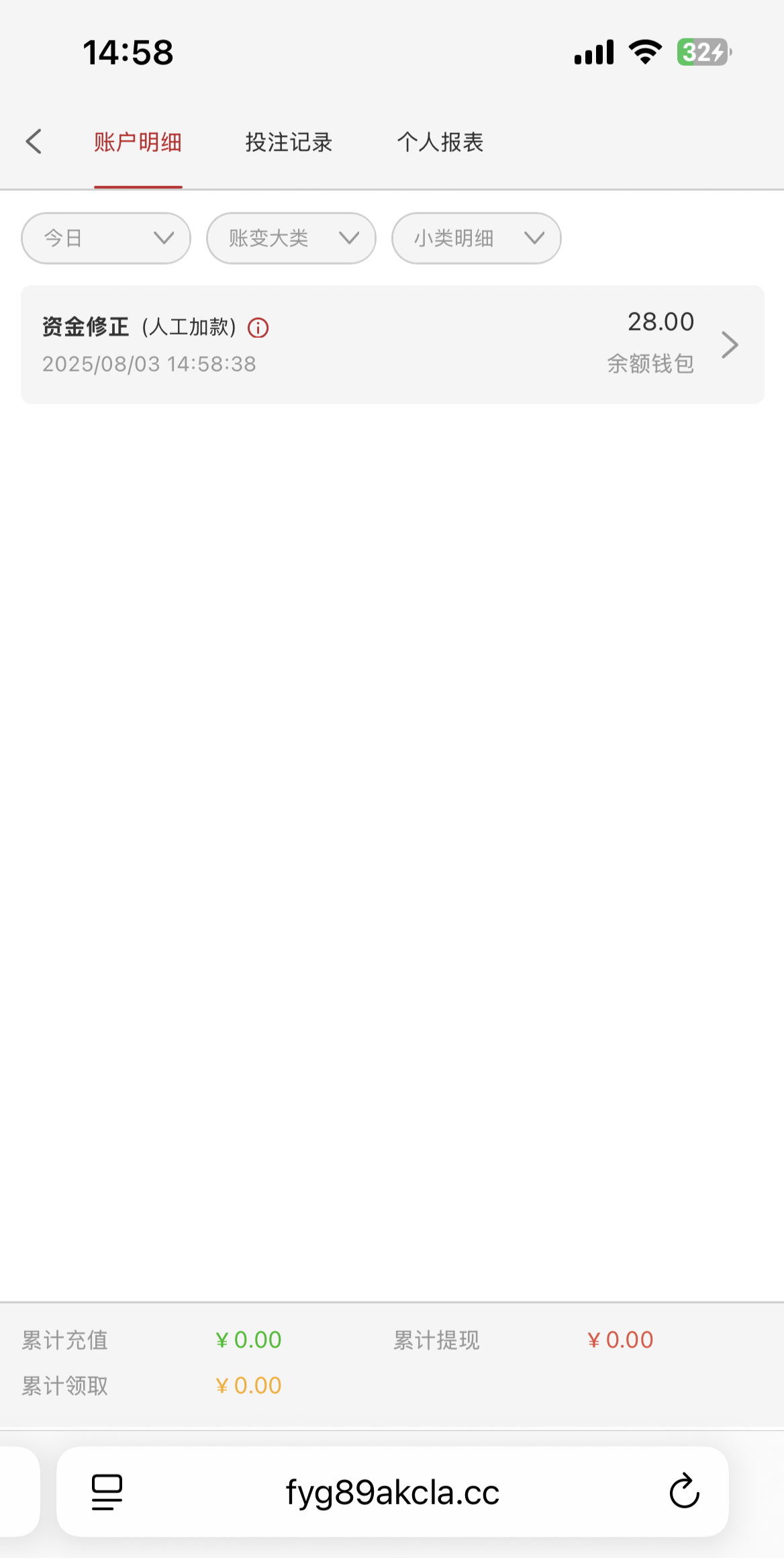Screen dimensions: 784x1558
Task: Reload the page in the browser
Action: tap(684, 1492)
